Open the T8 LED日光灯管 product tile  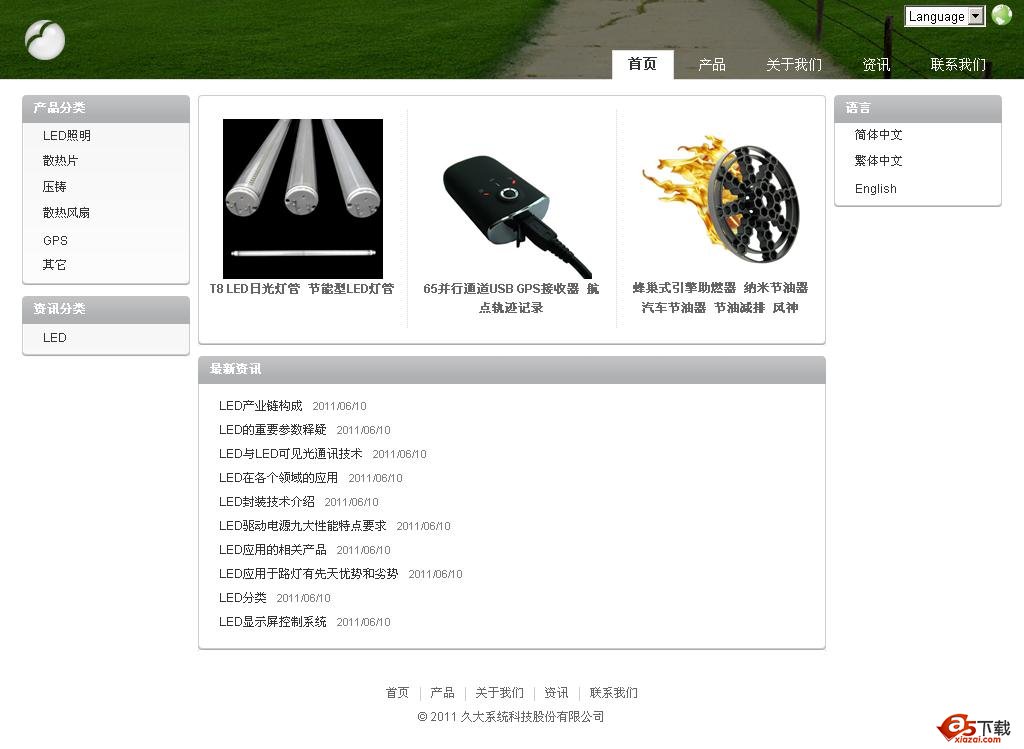coord(302,199)
